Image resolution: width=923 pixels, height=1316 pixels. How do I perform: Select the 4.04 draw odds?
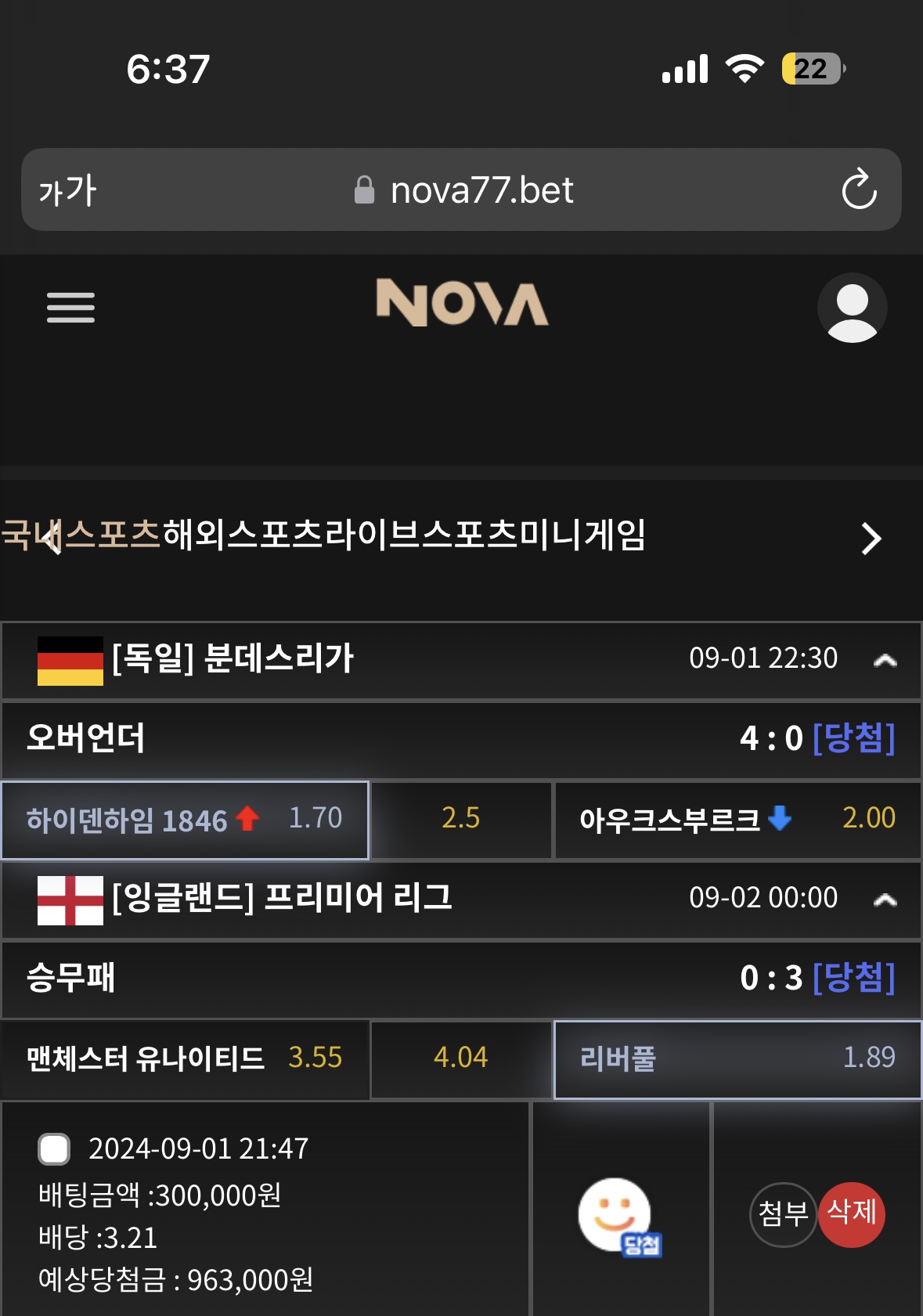pyautogui.click(x=460, y=1058)
